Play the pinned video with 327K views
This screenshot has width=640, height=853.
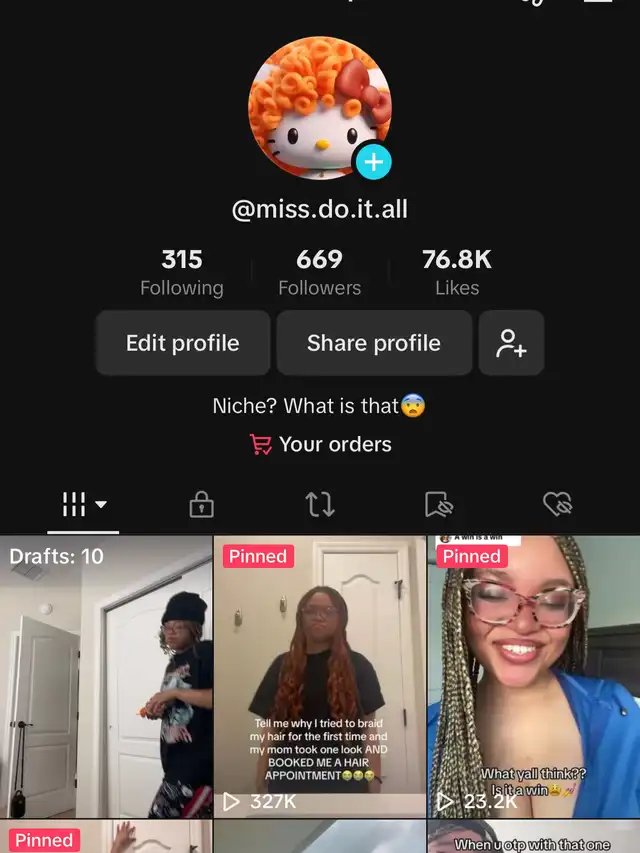pos(320,678)
